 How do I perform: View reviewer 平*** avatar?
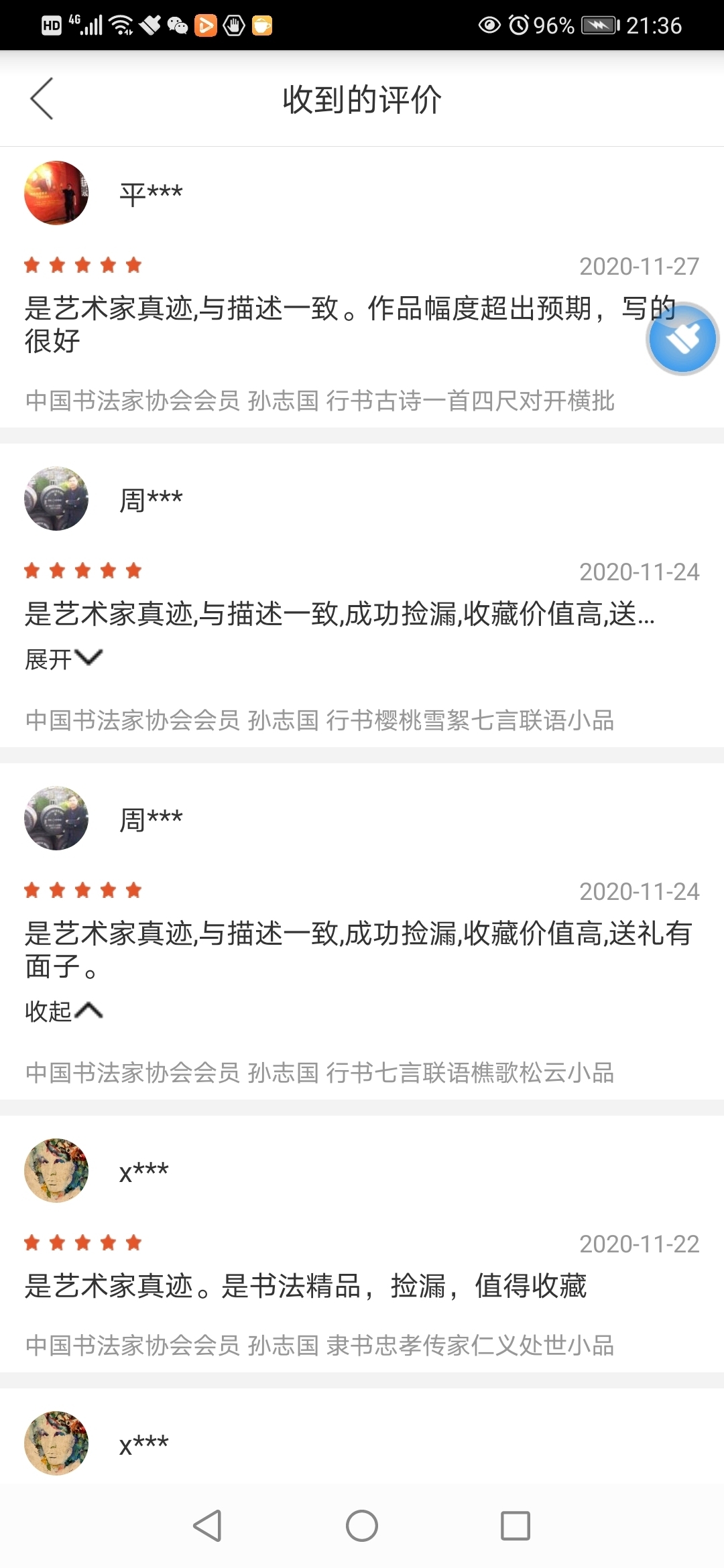pyautogui.click(x=56, y=193)
